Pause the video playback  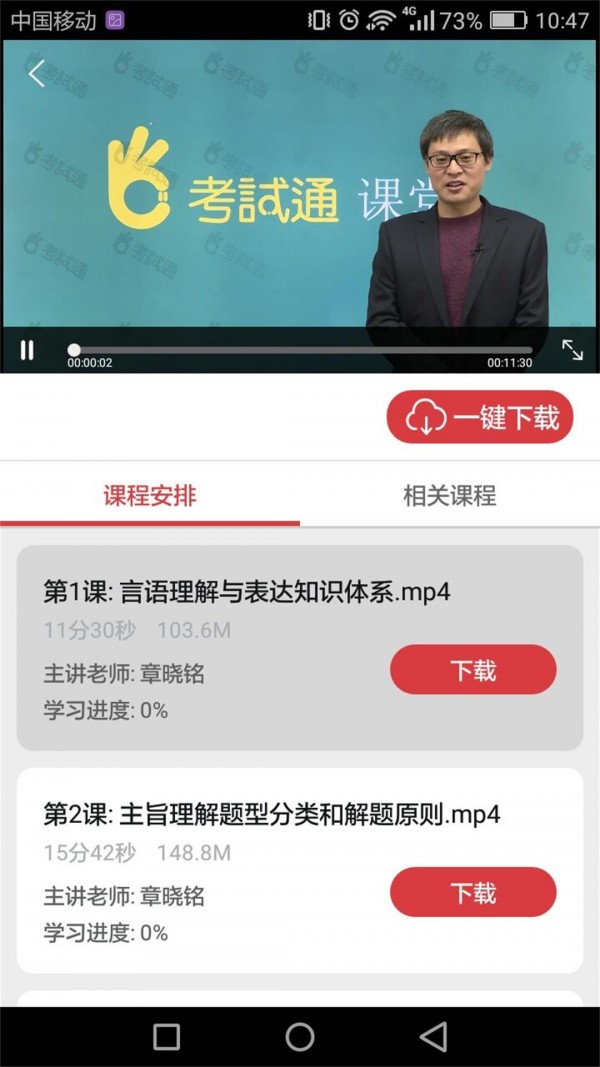tap(27, 350)
